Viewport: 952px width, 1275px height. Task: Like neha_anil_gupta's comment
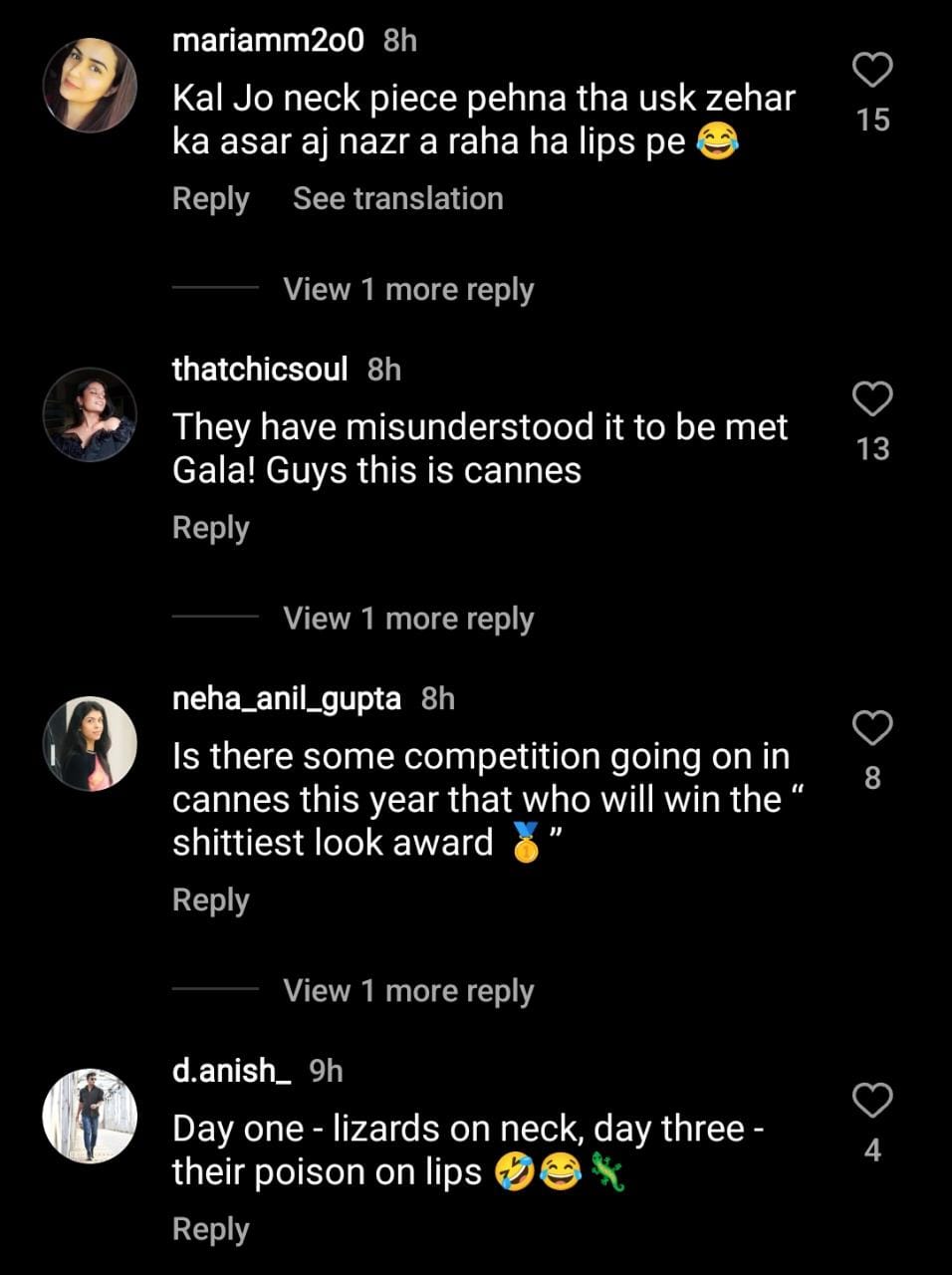tap(872, 728)
